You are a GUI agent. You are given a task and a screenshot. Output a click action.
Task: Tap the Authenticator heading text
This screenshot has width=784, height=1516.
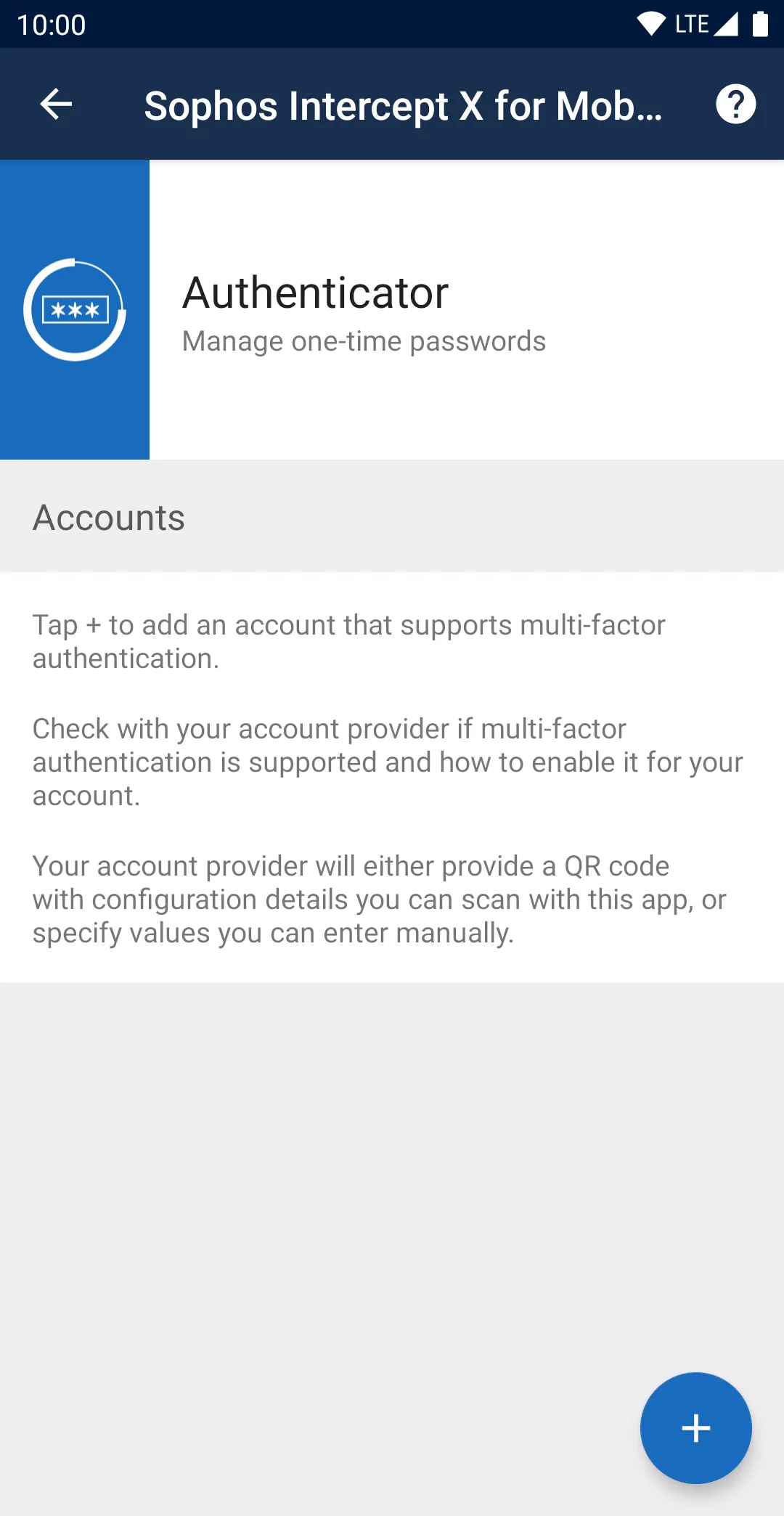(x=316, y=292)
